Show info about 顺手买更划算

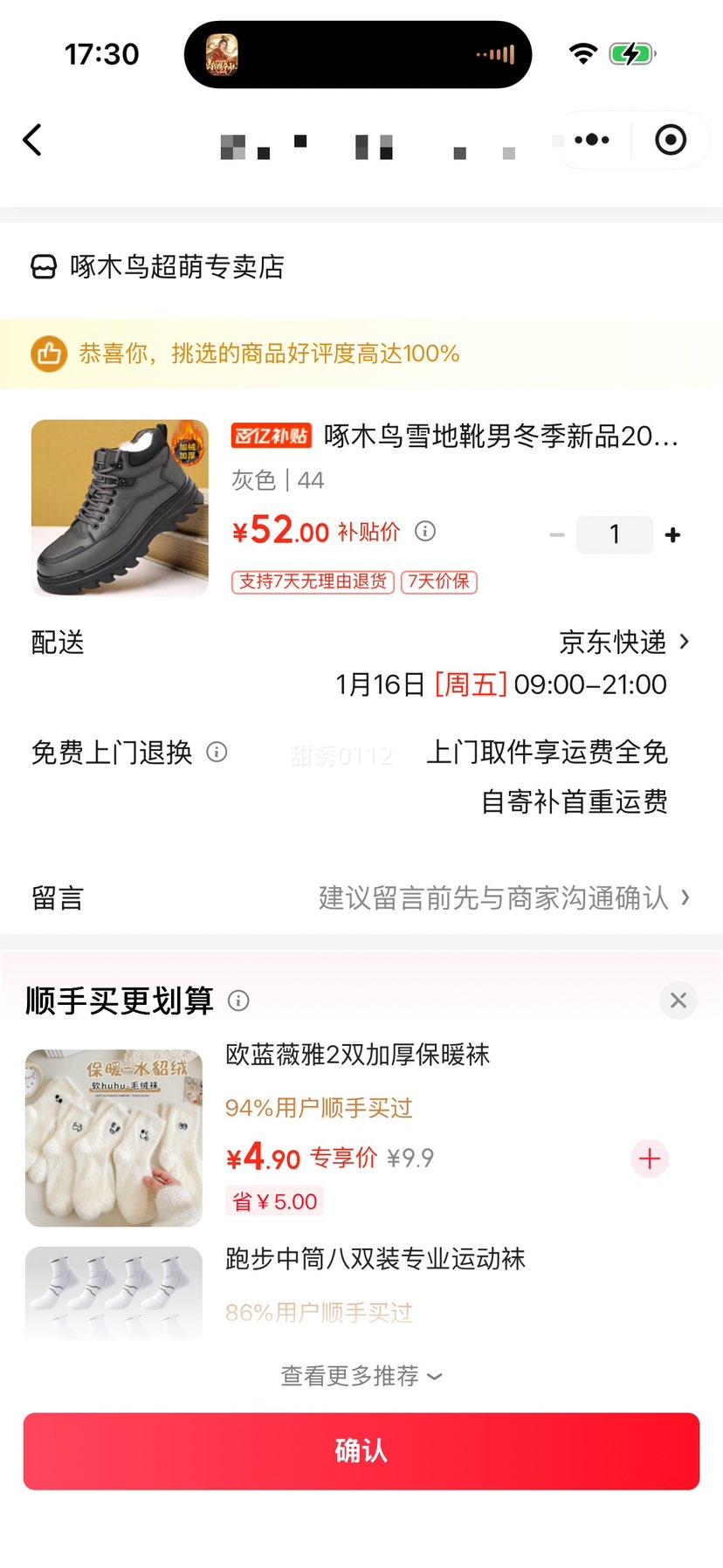tap(238, 1001)
